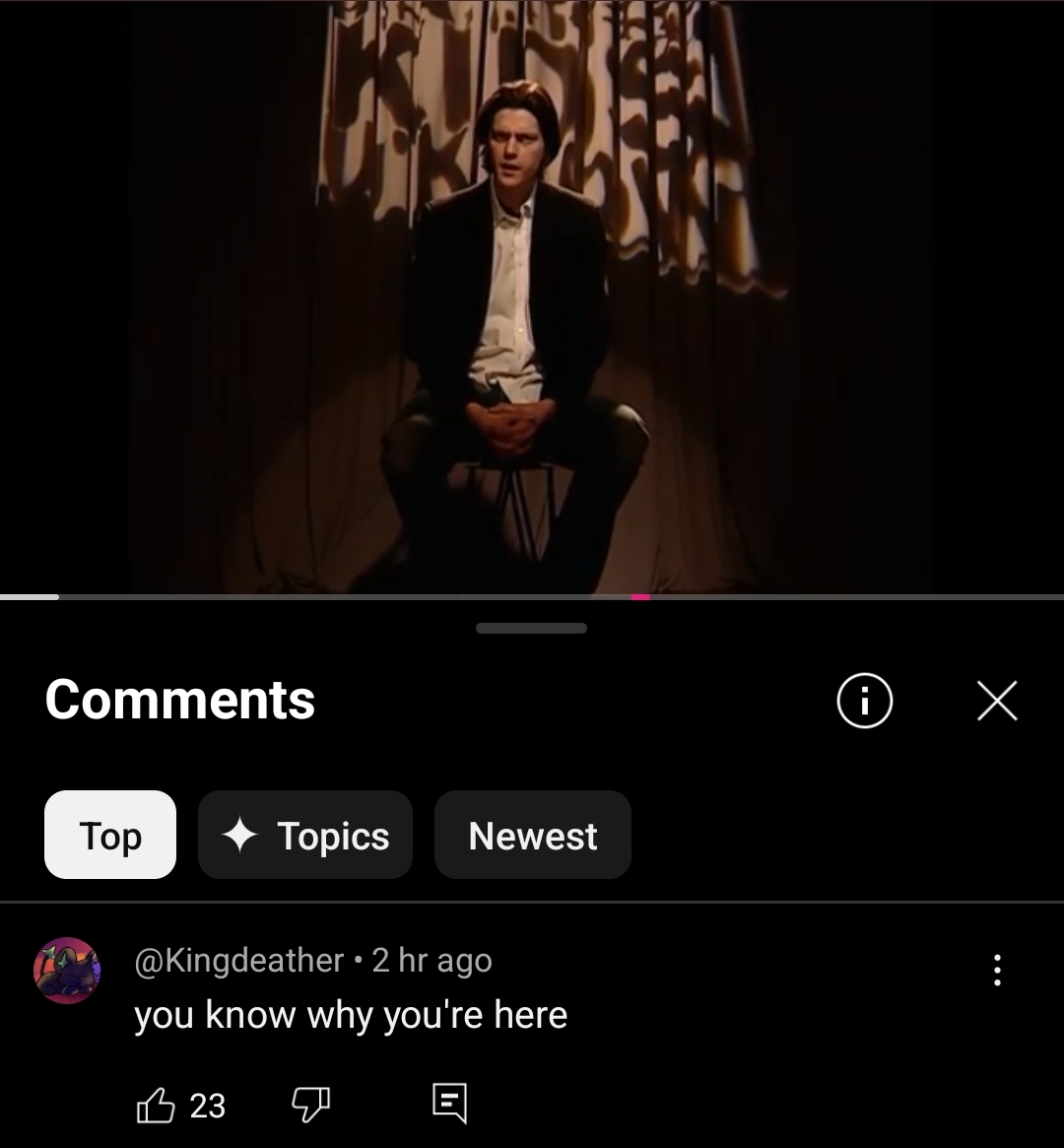1064x1148 pixels.
Task: Open the comments info icon
Action: [x=864, y=701]
